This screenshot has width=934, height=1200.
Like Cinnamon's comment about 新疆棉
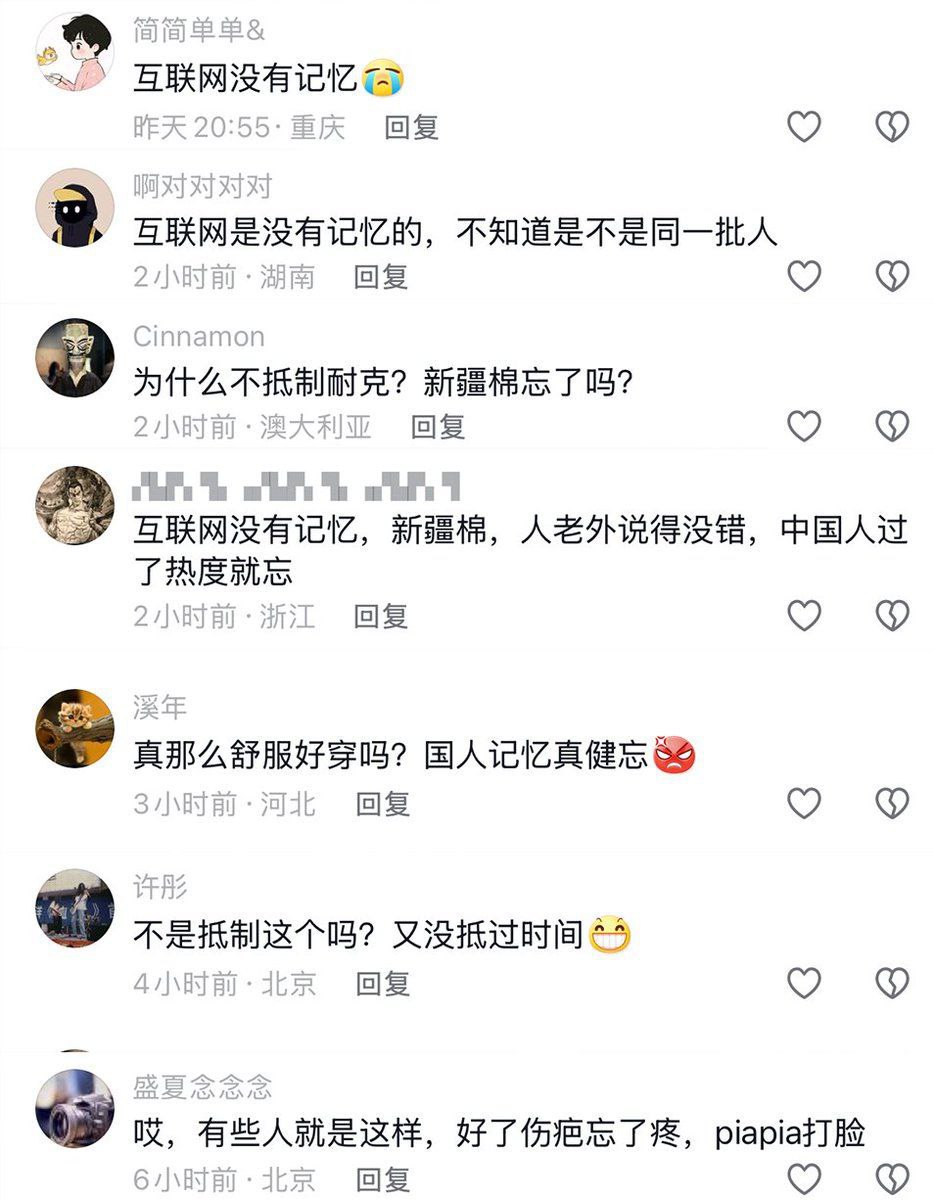pyautogui.click(x=804, y=427)
